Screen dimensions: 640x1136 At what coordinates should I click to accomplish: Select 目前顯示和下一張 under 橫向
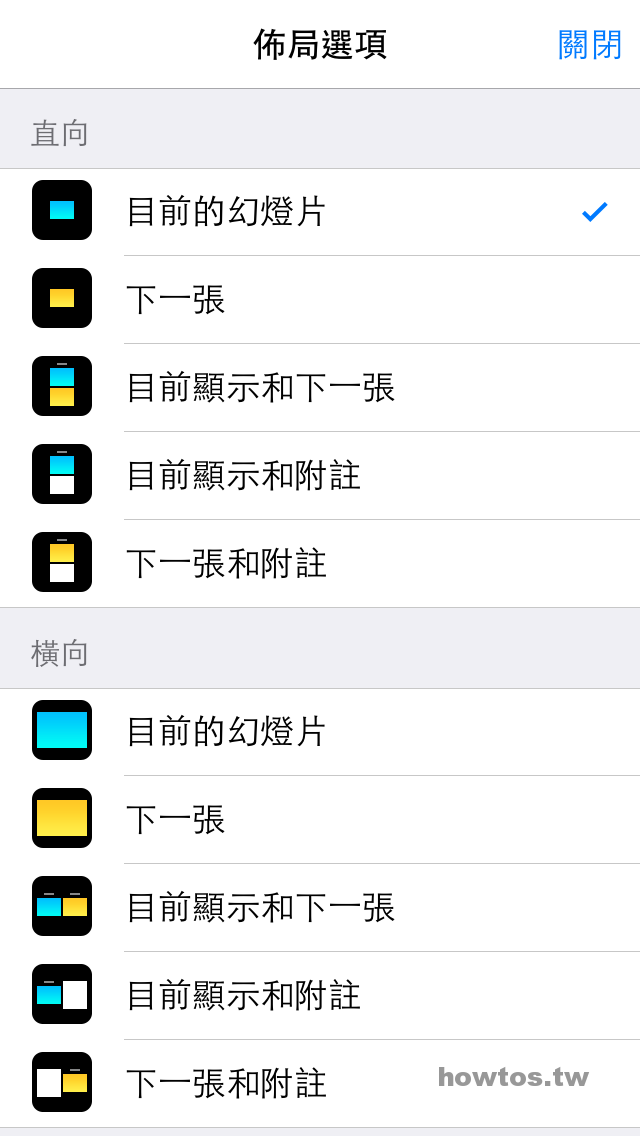coord(320,908)
